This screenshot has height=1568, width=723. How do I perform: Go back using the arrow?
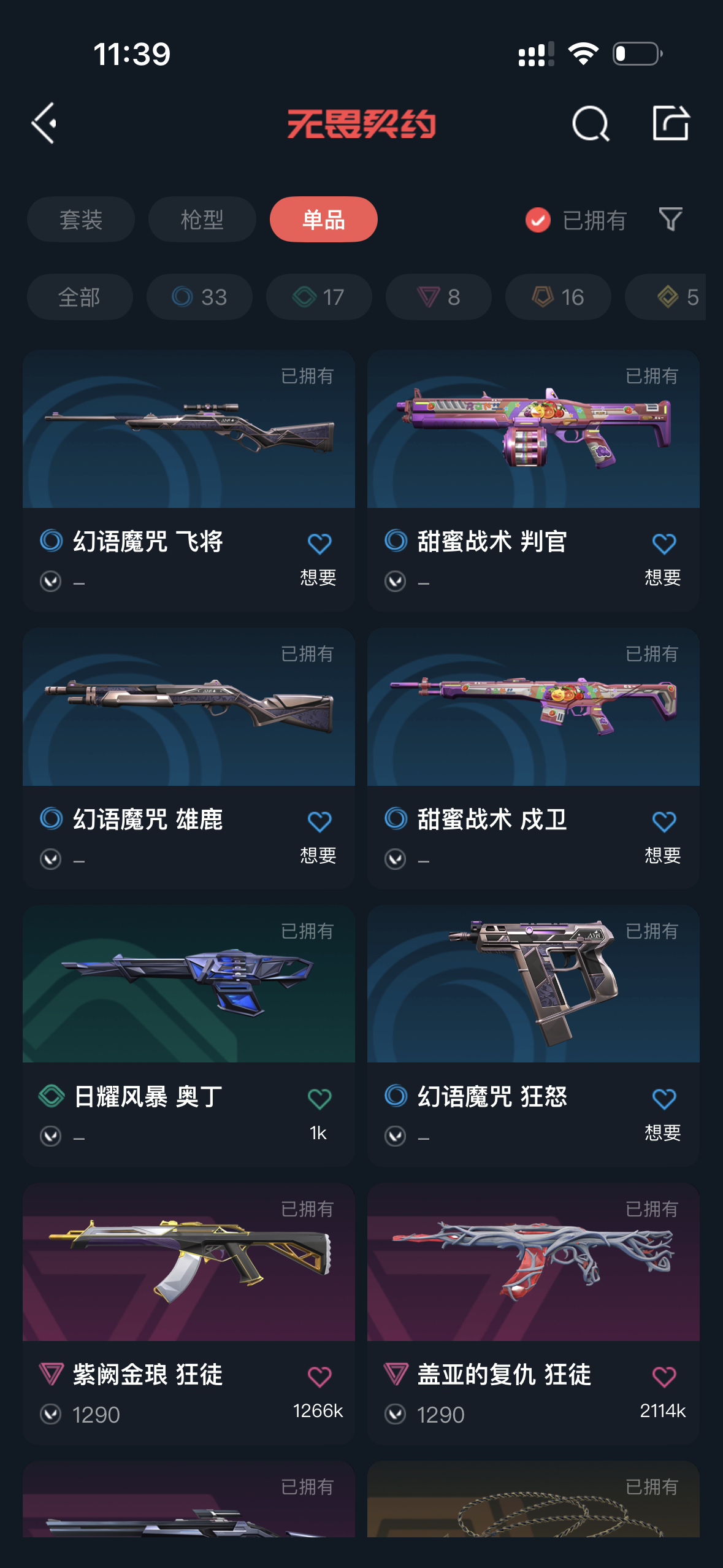click(44, 123)
